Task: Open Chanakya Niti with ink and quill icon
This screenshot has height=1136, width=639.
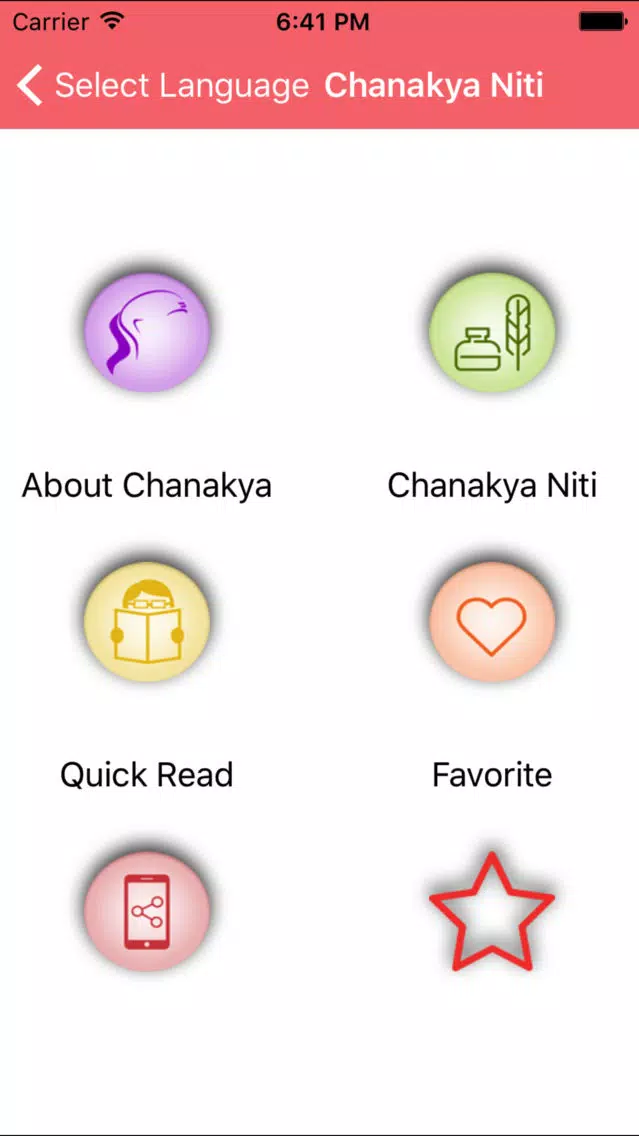Action: point(492,333)
